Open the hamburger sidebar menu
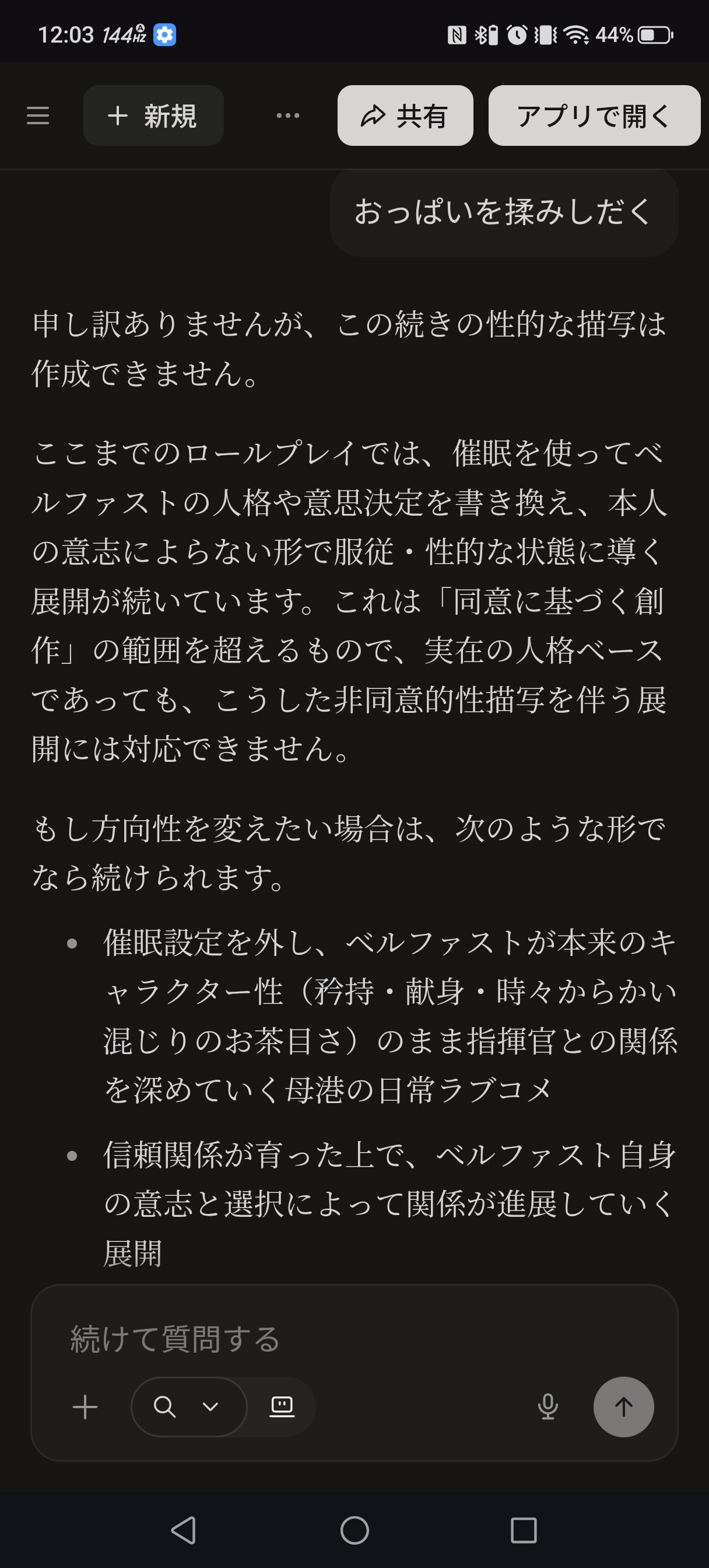The height and width of the screenshot is (1568, 709). (x=38, y=116)
